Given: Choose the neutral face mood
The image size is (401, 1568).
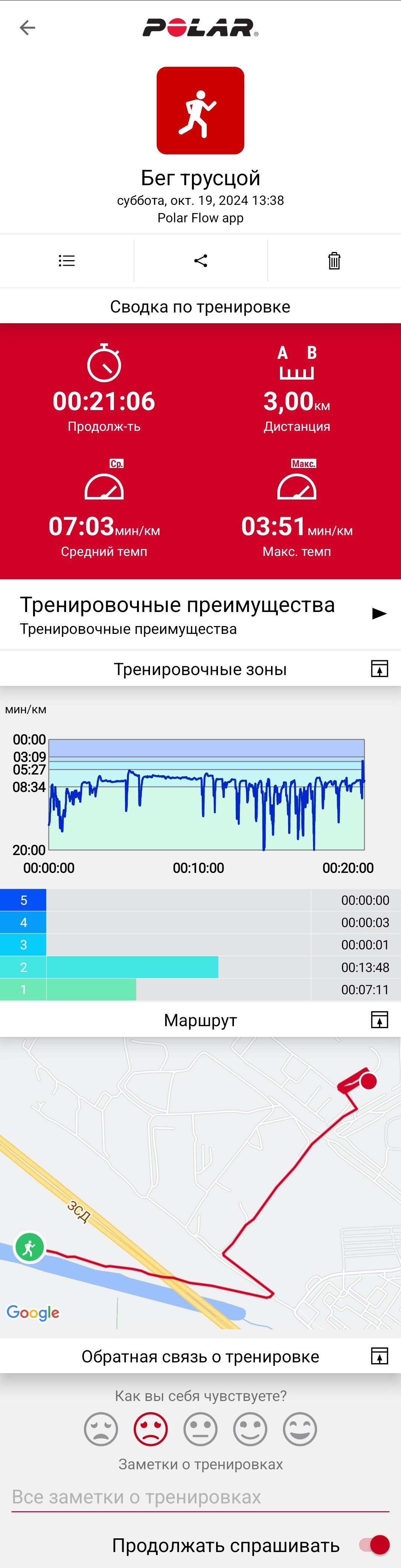Looking at the screenshot, I should [x=200, y=1428].
